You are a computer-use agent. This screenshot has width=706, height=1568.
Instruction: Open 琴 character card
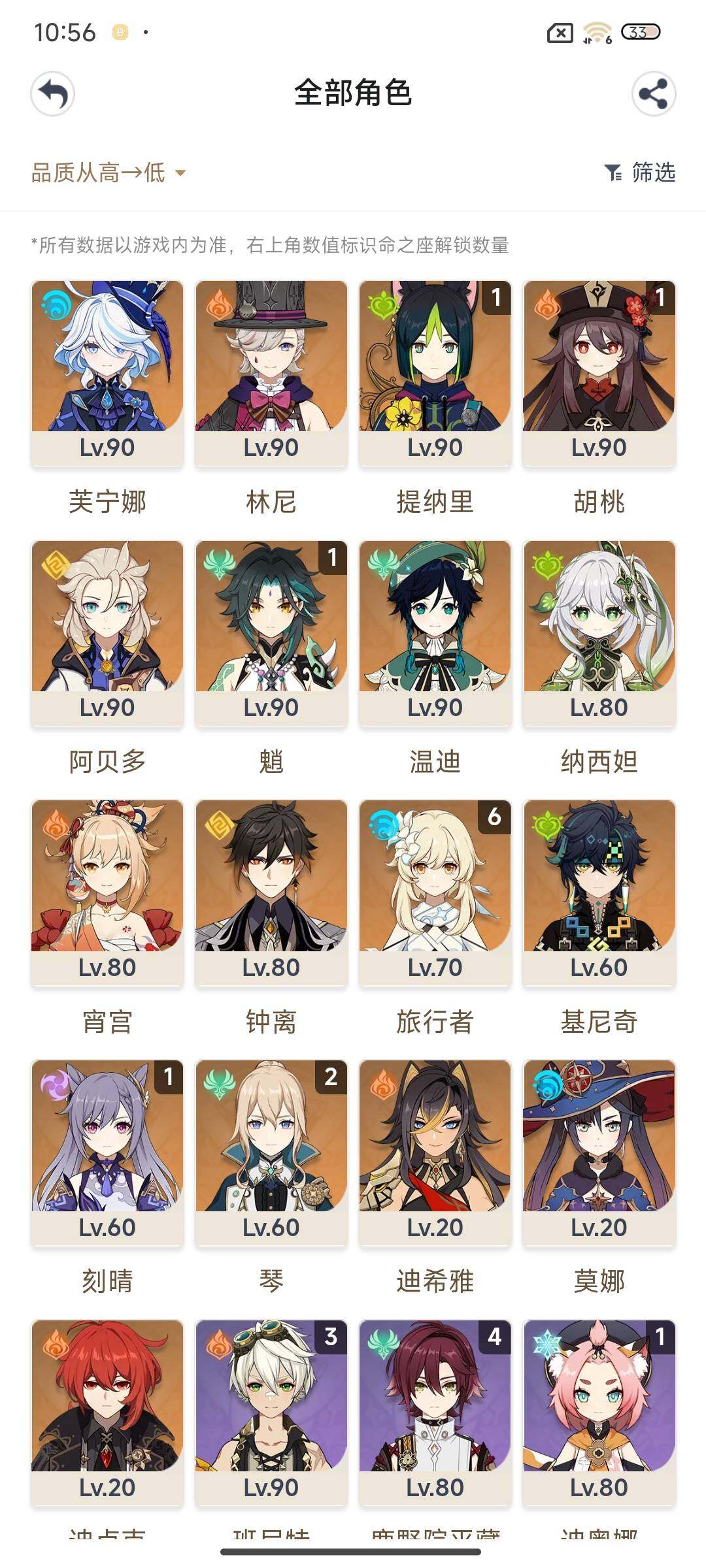(x=271, y=1152)
